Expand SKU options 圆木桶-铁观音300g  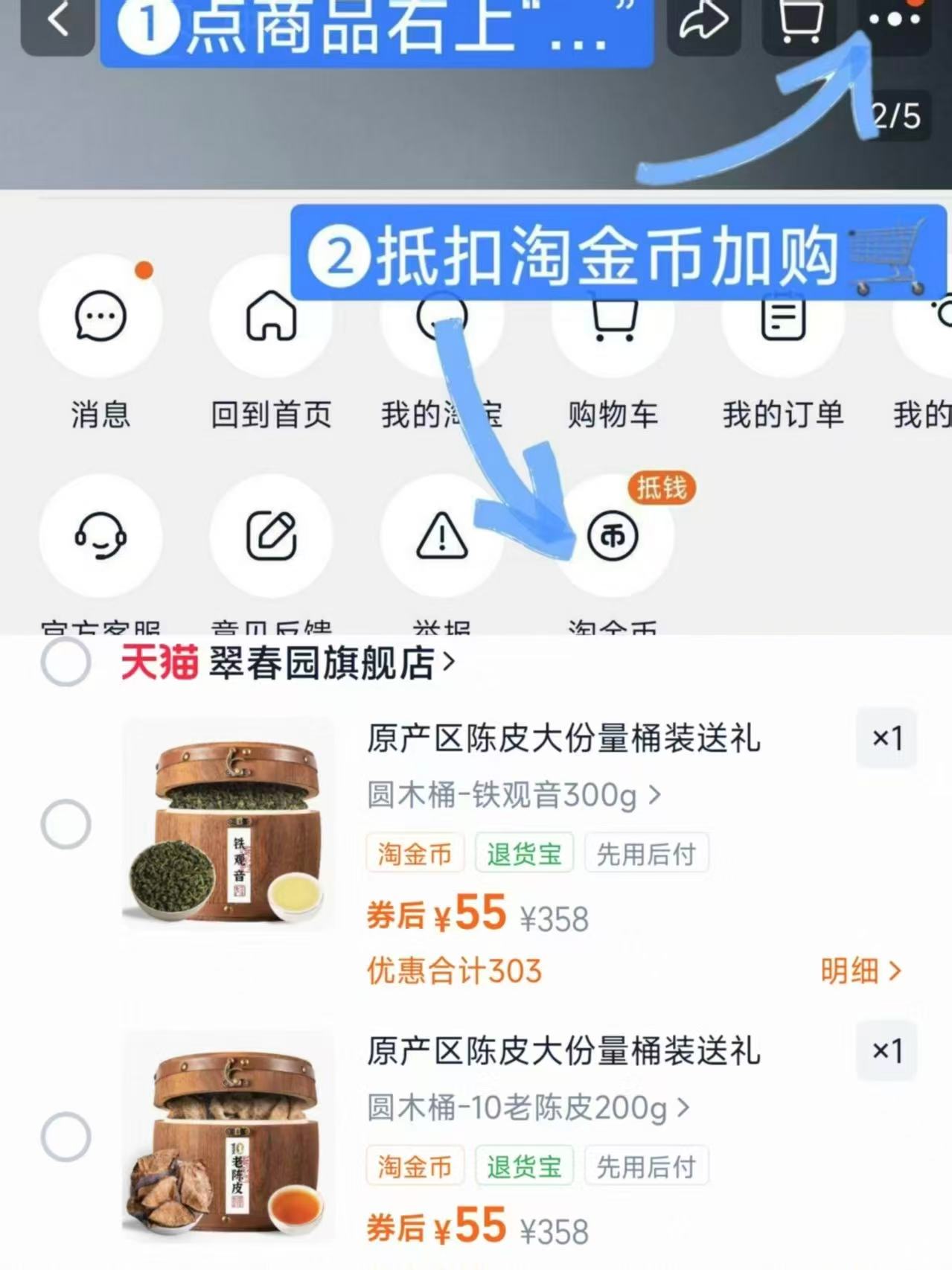512,794
